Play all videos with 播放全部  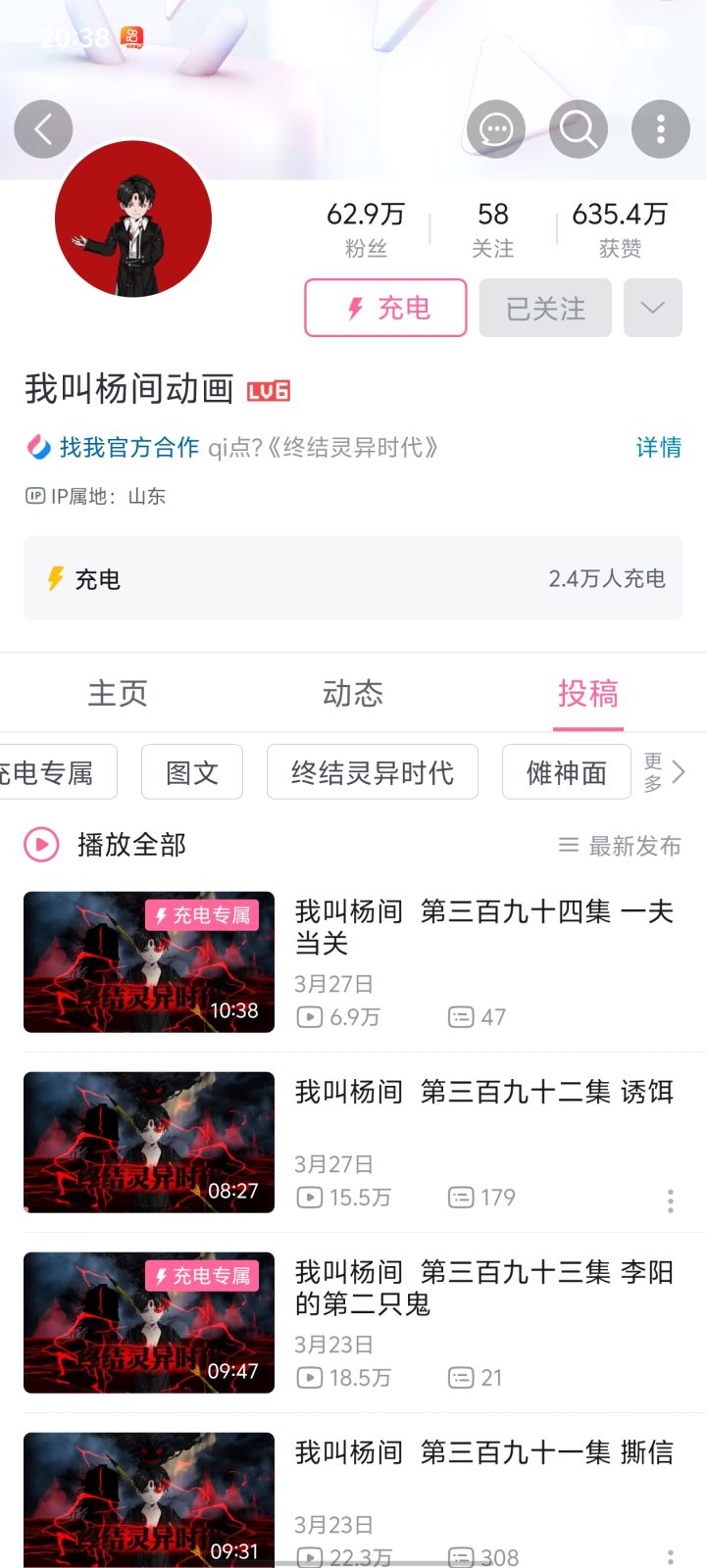click(106, 845)
